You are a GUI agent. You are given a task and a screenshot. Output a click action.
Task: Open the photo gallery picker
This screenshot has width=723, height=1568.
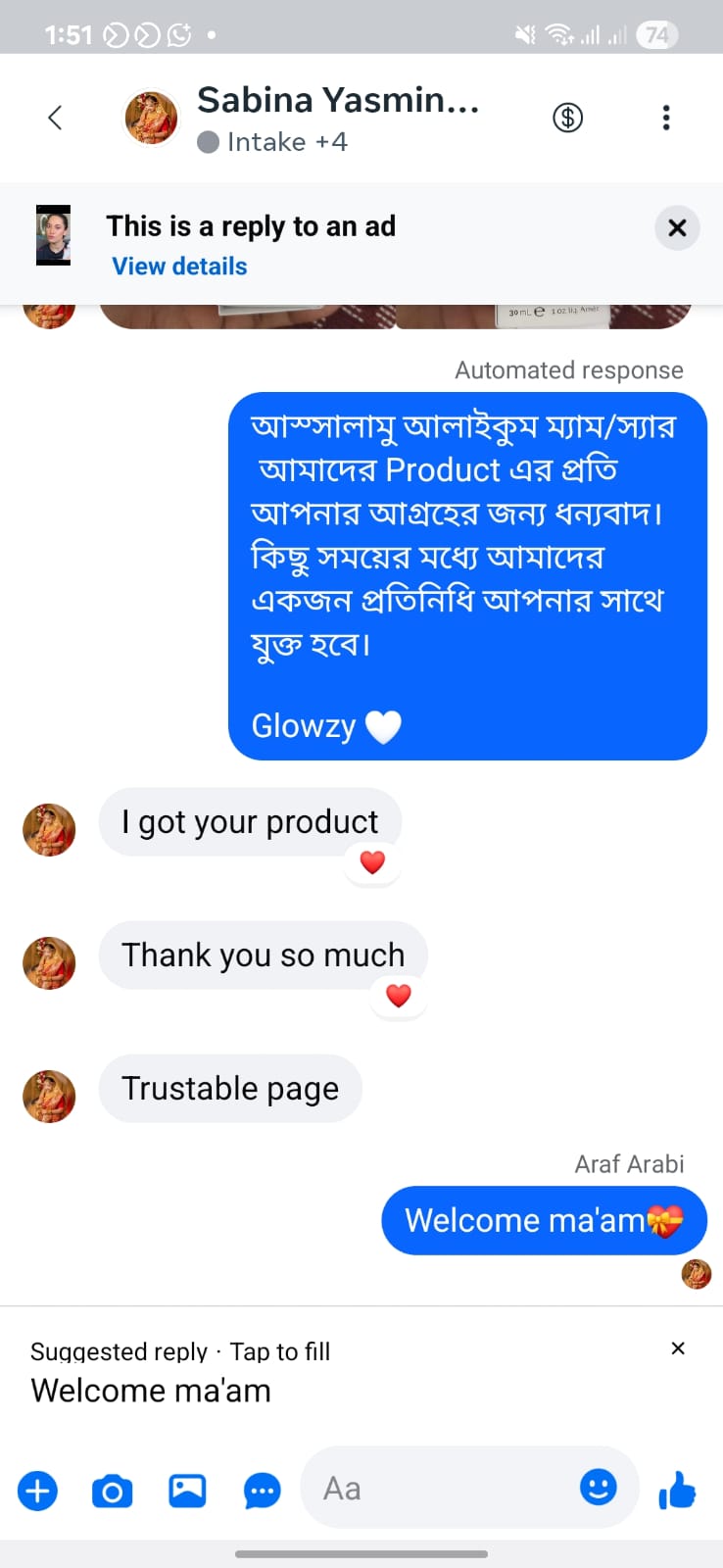click(187, 1491)
